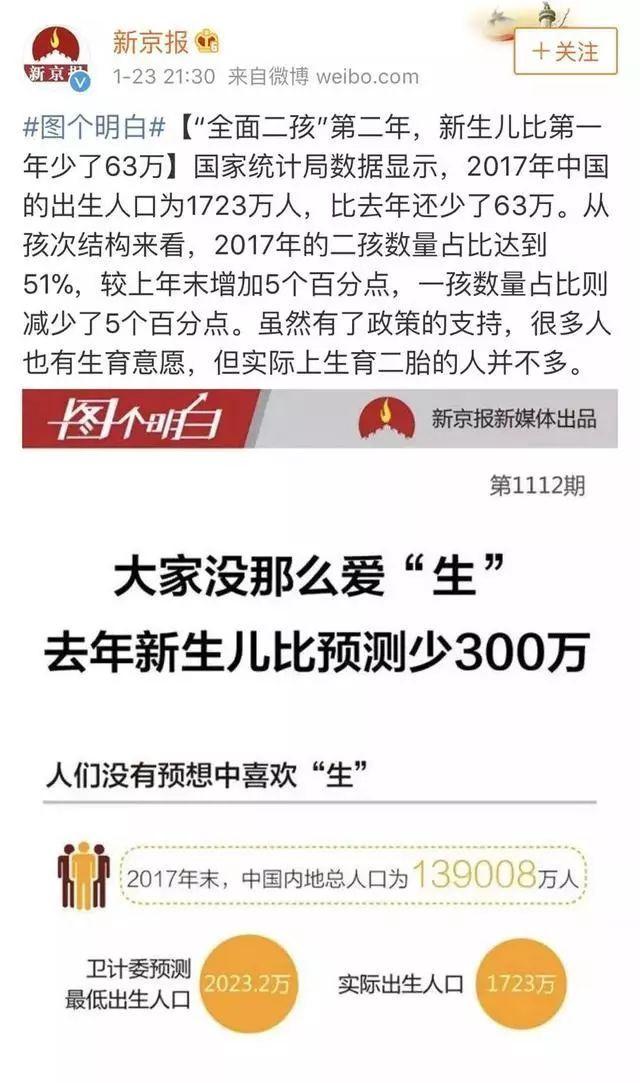Open the infographic image in the post
640x1083 pixels.
pyautogui.click(x=320, y=700)
